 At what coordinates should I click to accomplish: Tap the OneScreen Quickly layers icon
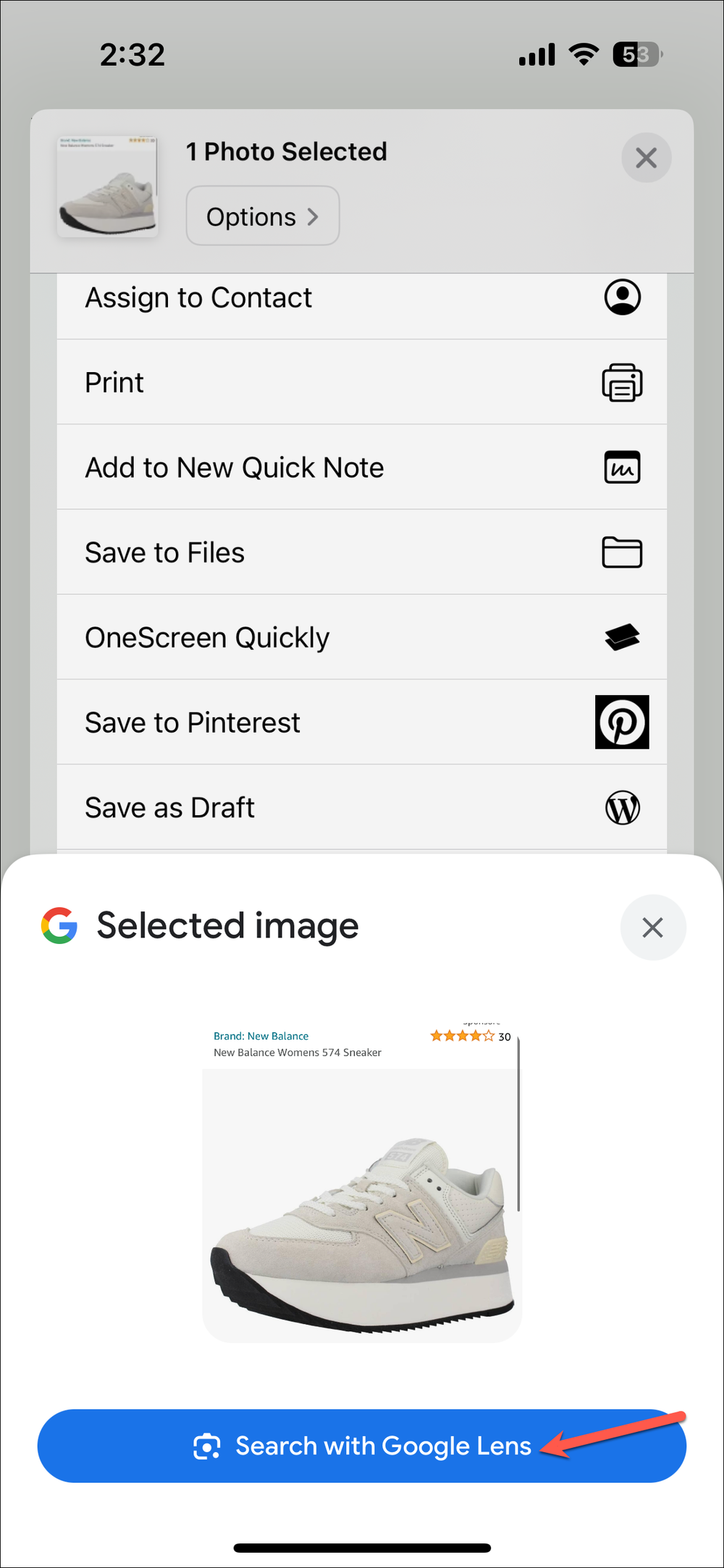point(622,636)
